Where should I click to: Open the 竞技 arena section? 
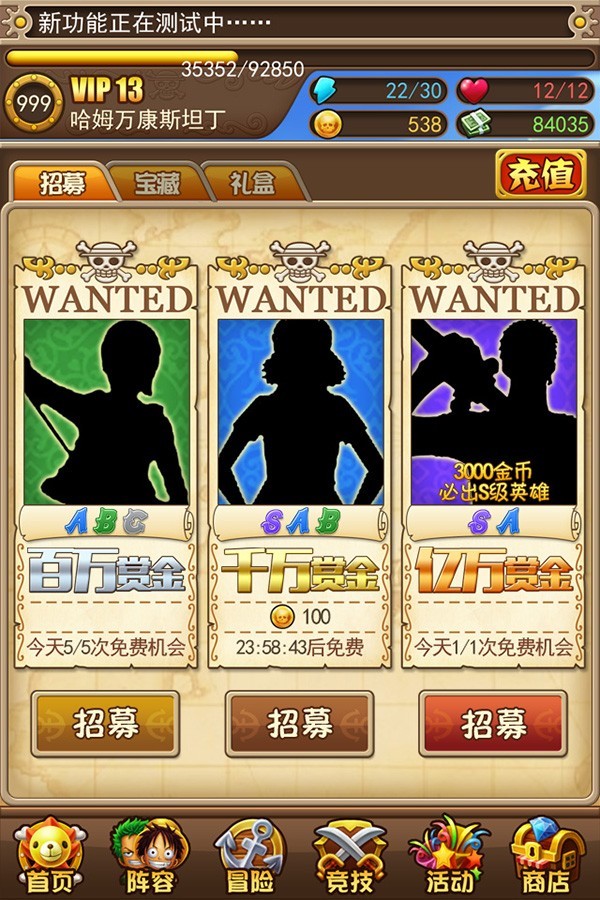[350, 857]
